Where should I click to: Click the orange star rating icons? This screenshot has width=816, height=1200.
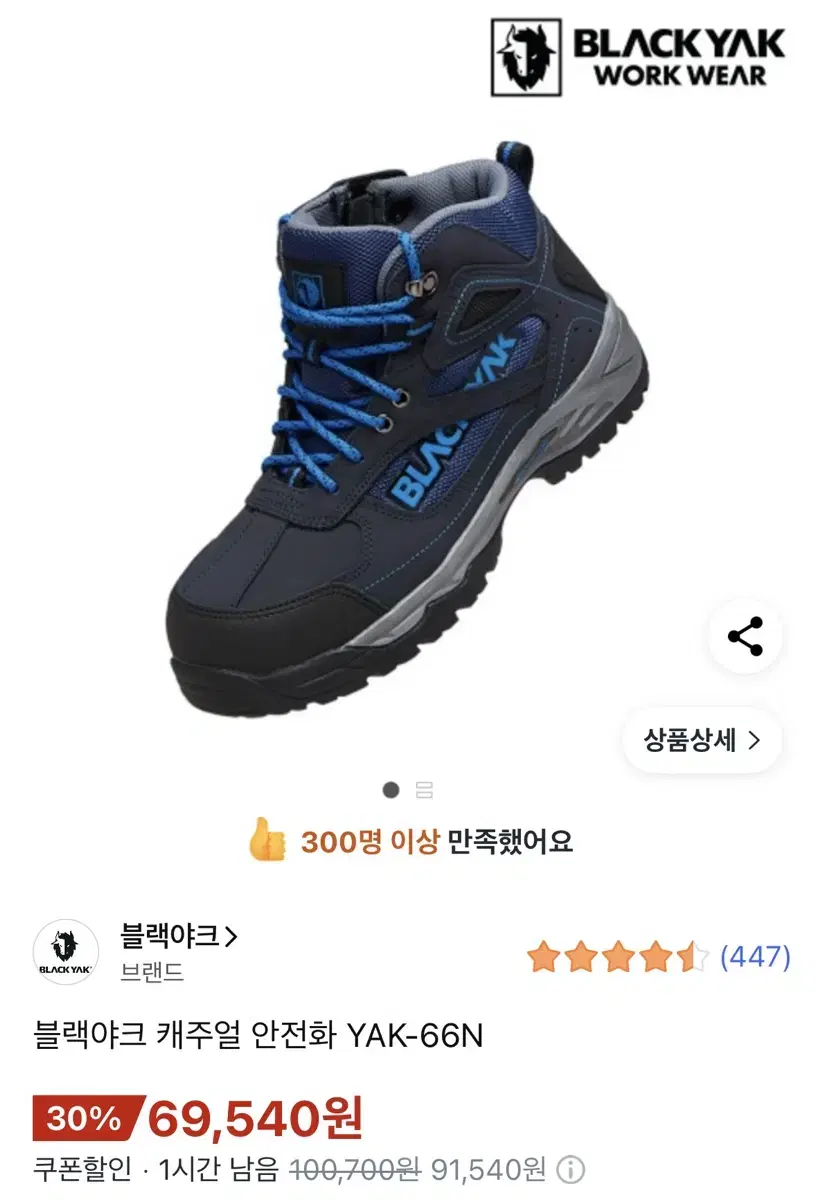coord(615,957)
